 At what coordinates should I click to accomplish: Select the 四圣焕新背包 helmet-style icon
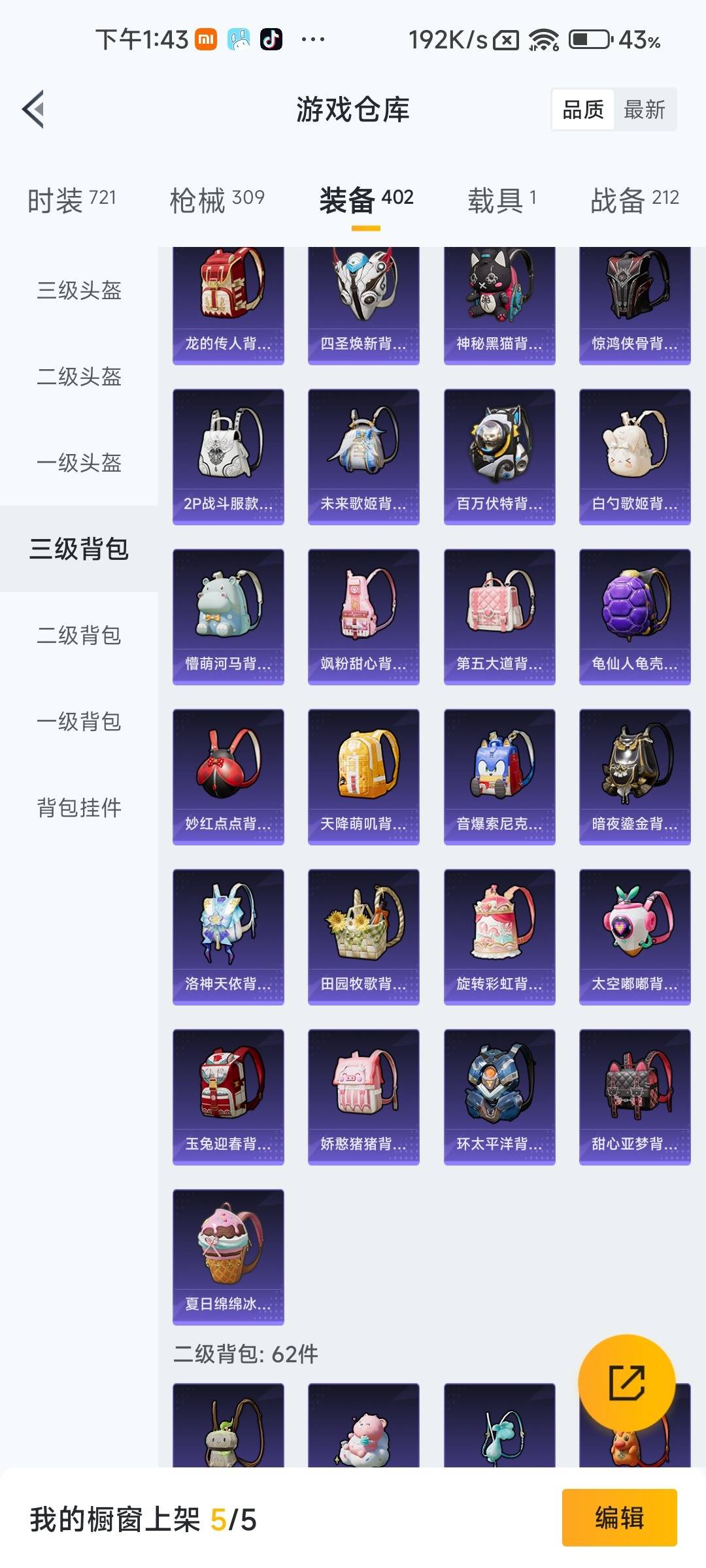[363, 301]
